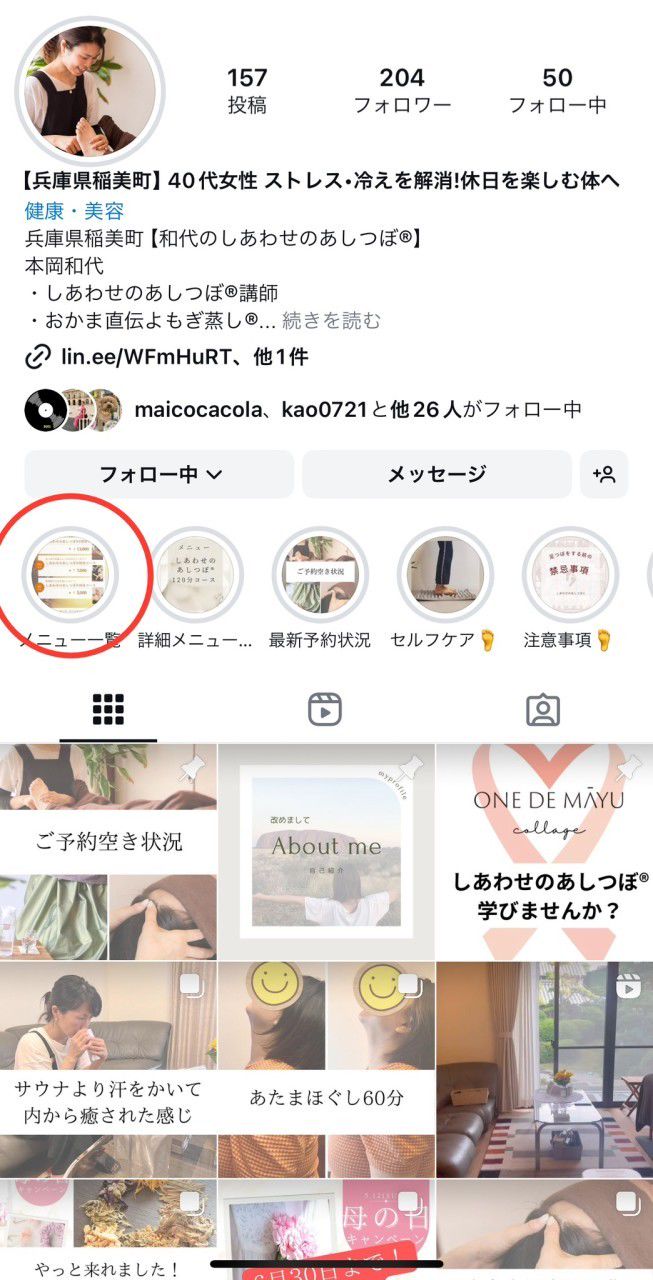Image resolution: width=653 pixels, height=1280 pixels.
Task: Open the あたまほぐし60分 post
Action: point(326,1069)
